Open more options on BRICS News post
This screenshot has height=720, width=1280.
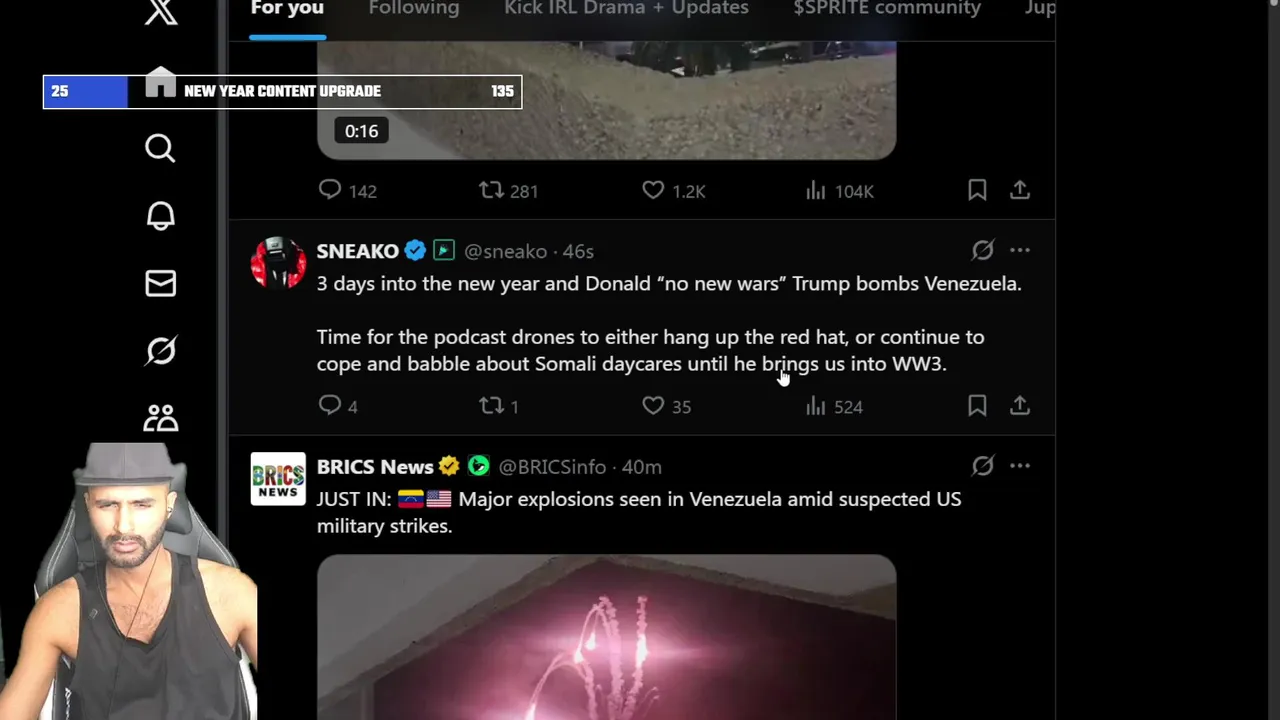point(1019,466)
